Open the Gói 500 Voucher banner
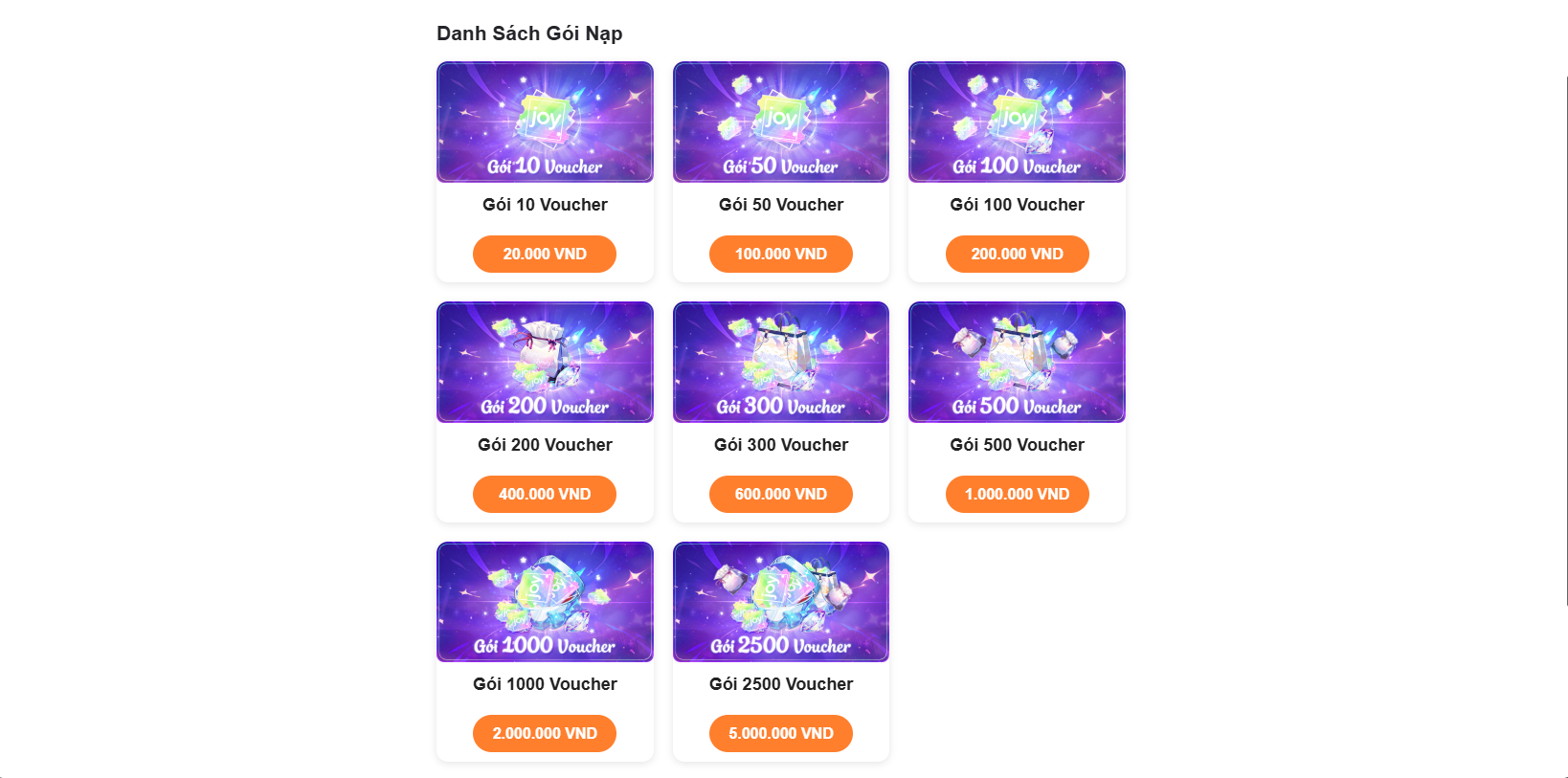This screenshot has height=778, width=1568. pos(1017,362)
